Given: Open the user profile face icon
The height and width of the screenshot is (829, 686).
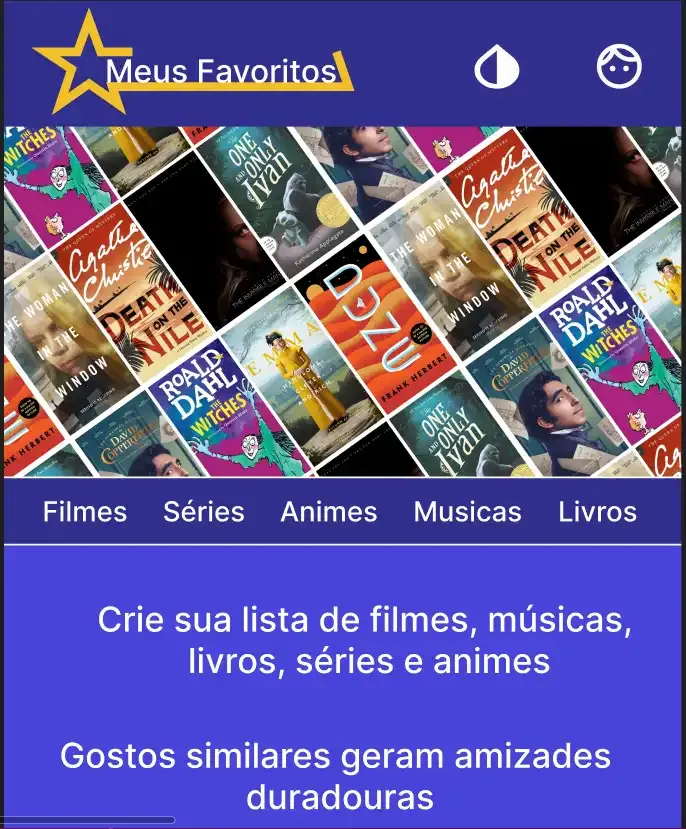Looking at the screenshot, I should pos(619,67).
